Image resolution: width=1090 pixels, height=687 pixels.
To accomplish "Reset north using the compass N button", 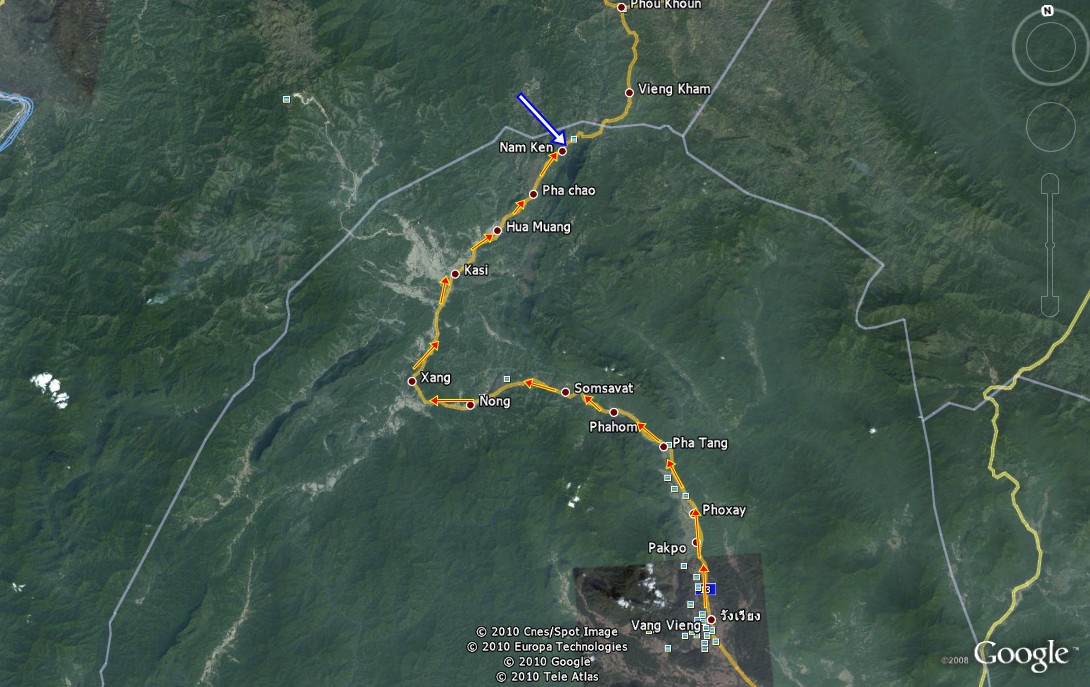I will pyautogui.click(x=1047, y=12).
